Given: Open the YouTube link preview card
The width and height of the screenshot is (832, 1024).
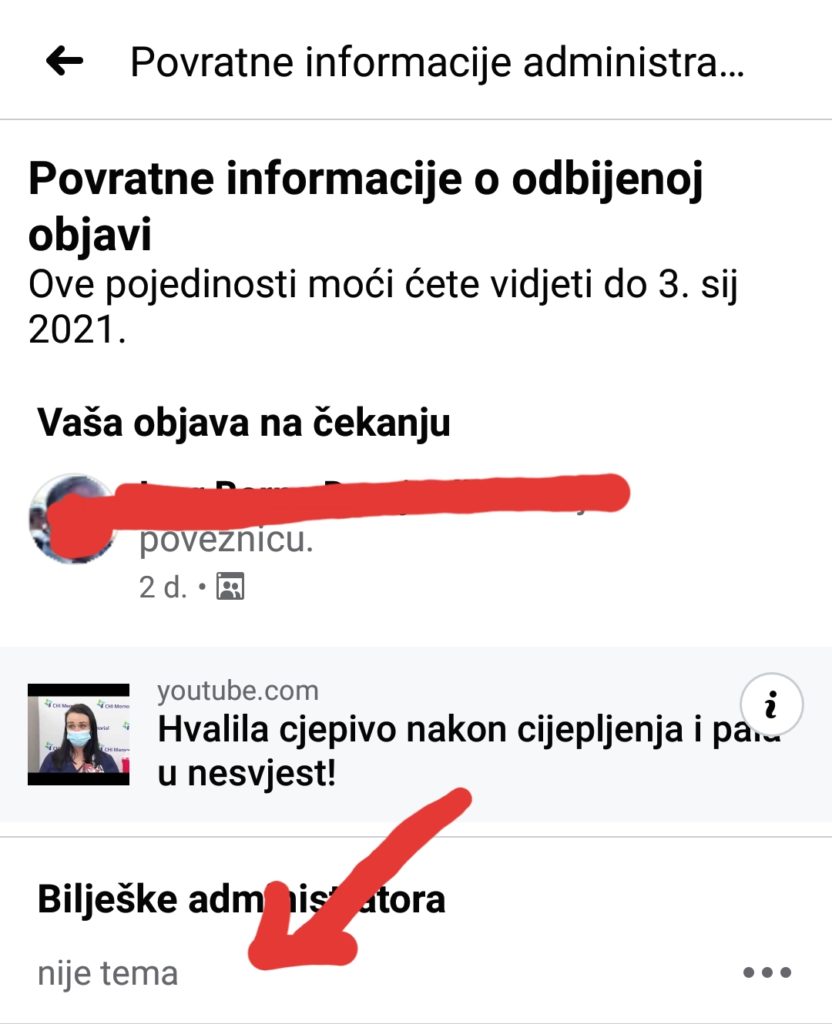Looking at the screenshot, I should 400,734.
